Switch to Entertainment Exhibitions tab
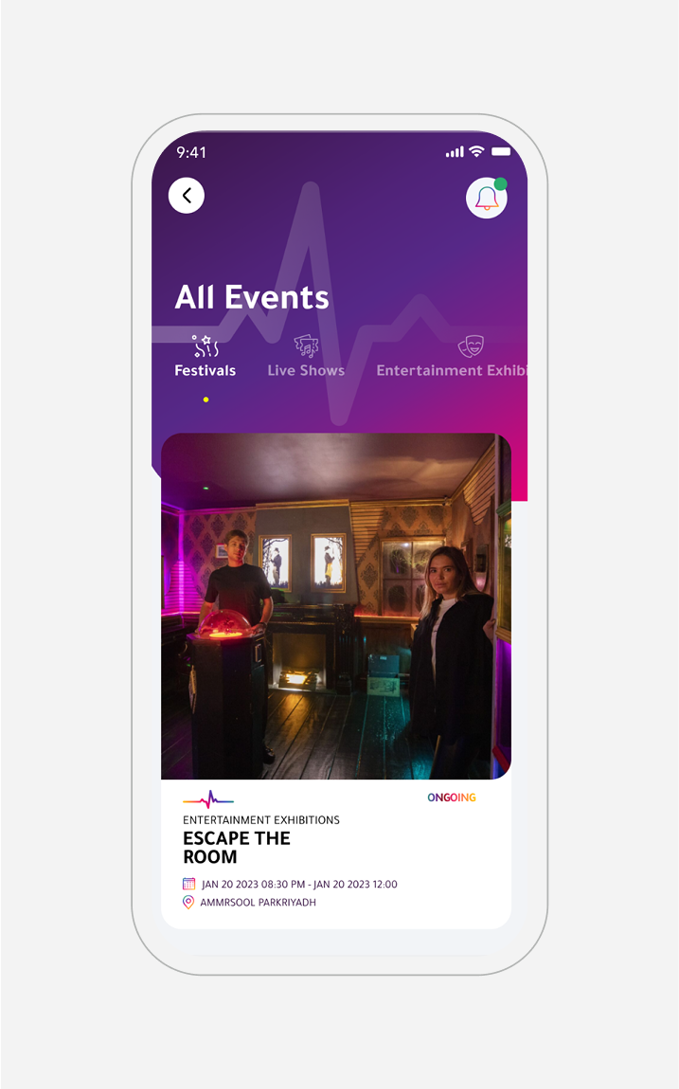Screen dimensions: 679x1089 tap(452, 359)
